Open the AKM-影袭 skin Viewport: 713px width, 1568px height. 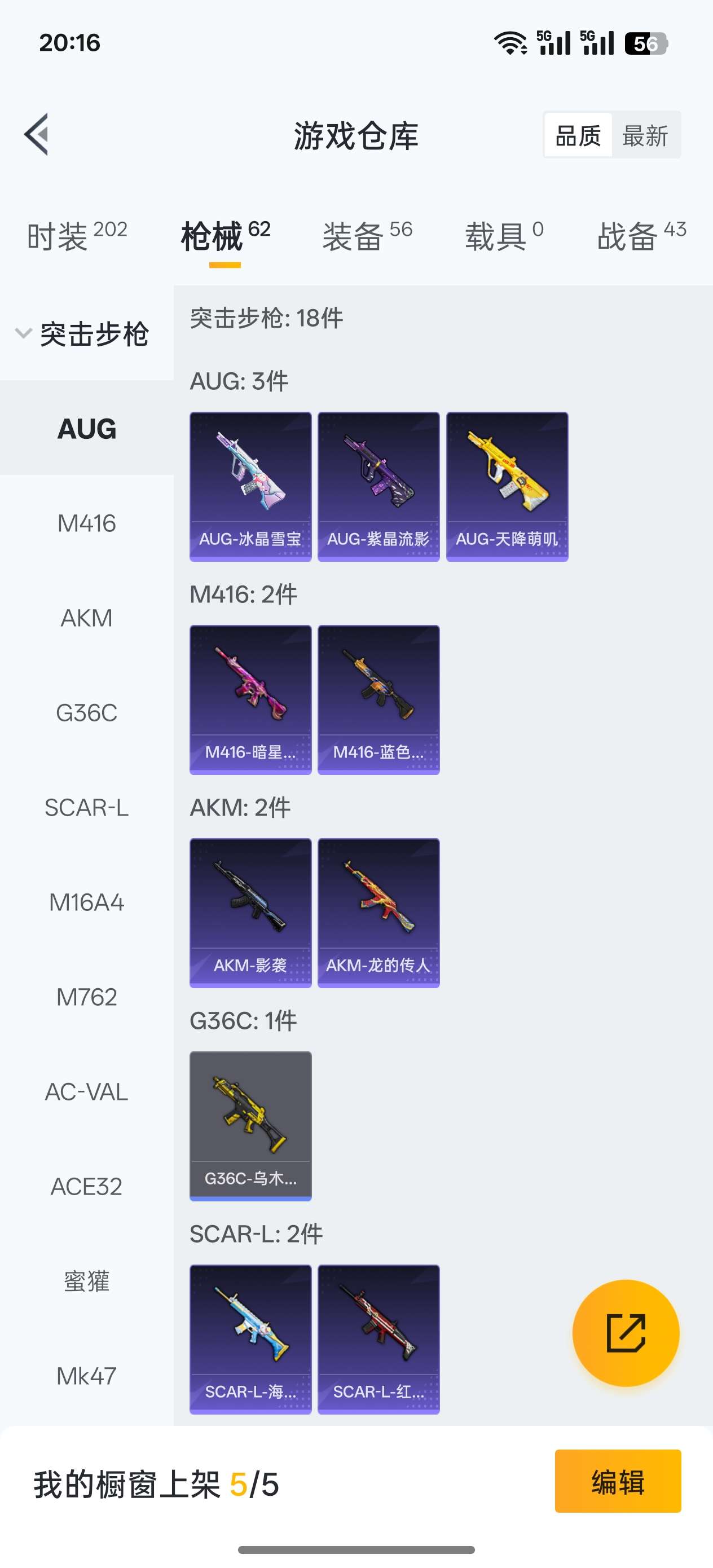pyautogui.click(x=250, y=913)
